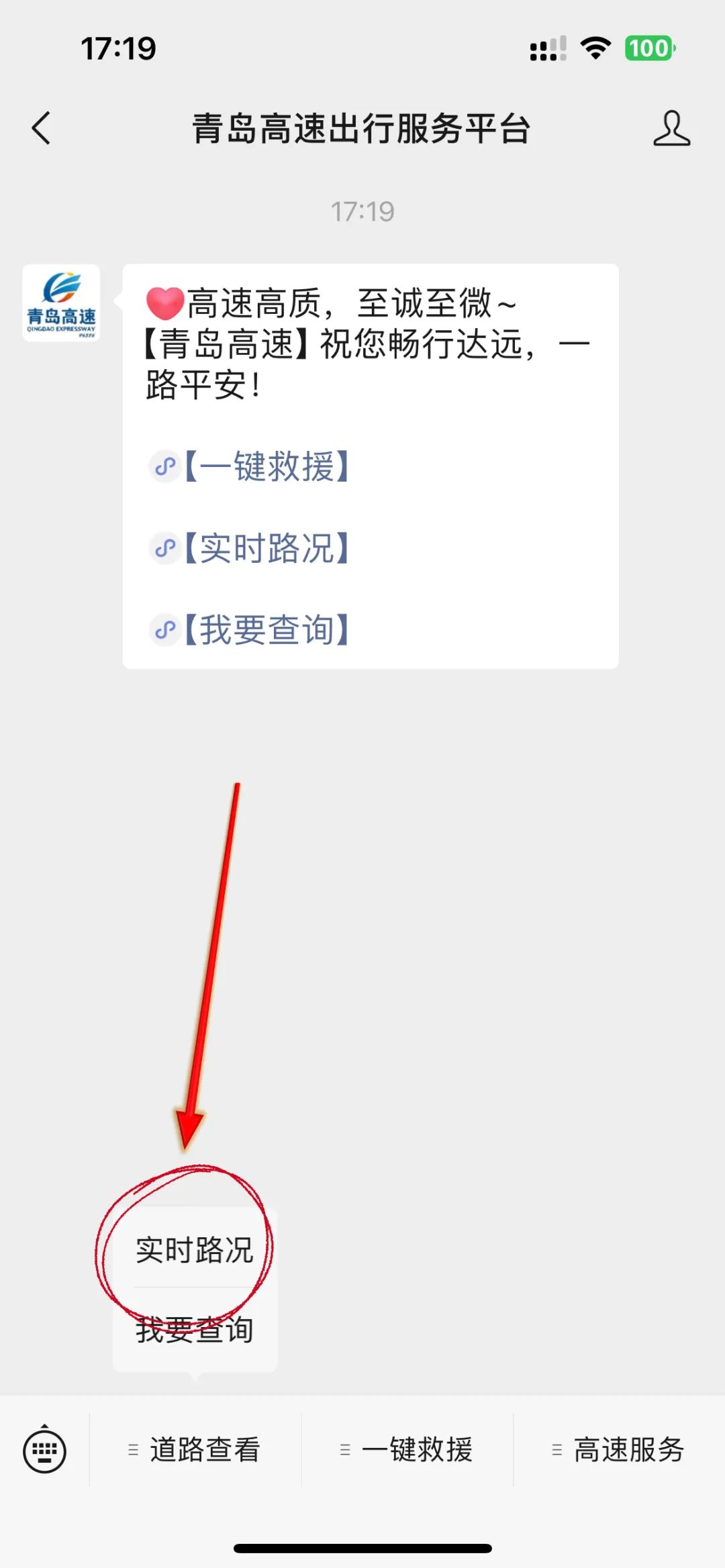This screenshot has width=725, height=1568.
Task: Tap the 道路查看 bottom menu
Action: [x=195, y=1450]
